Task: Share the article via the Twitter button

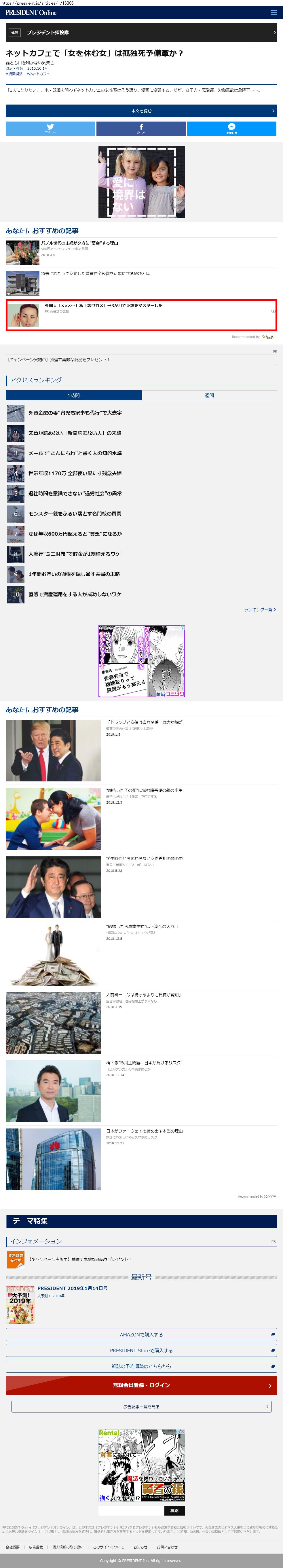Action: 50,128
